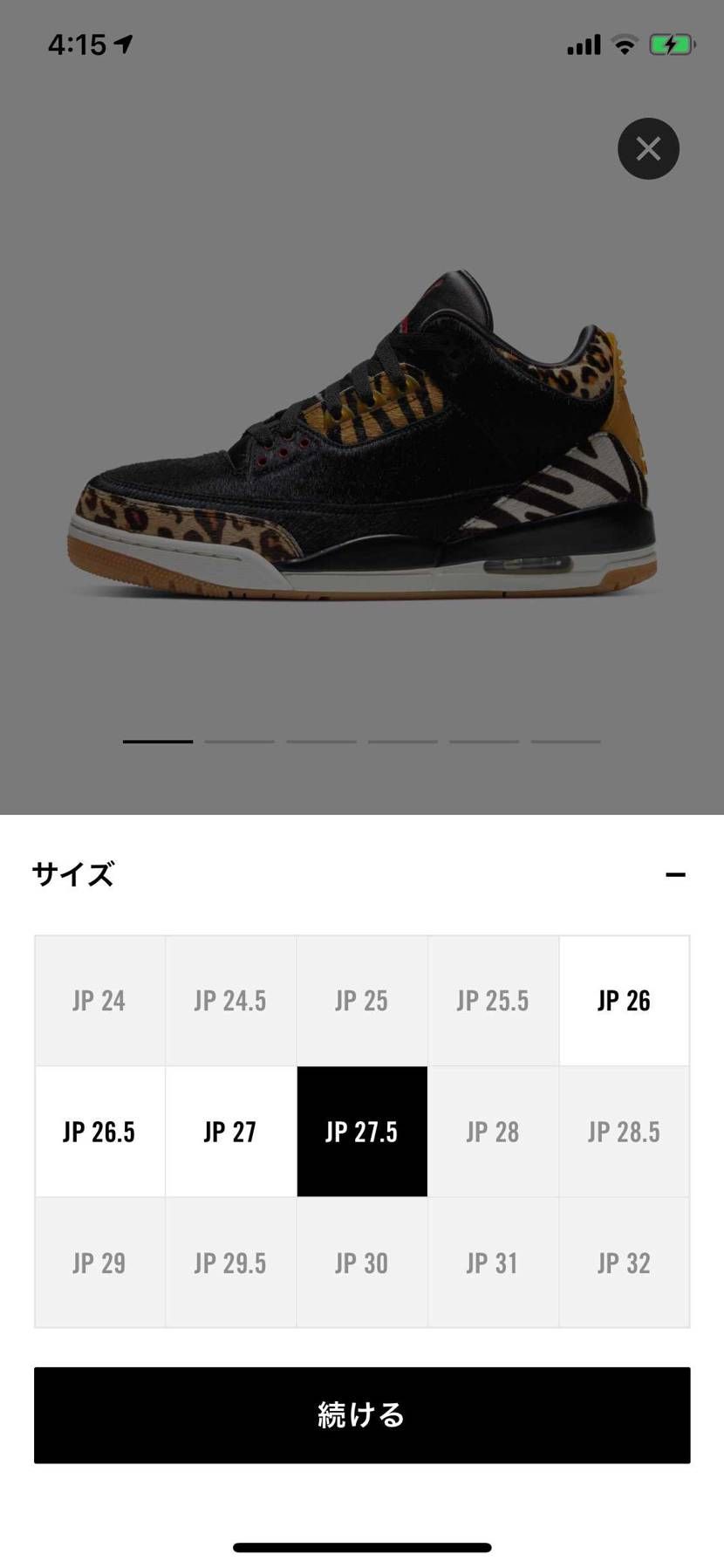Collapse the サイズ section
The height and width of the screenshot is (1568, 724).
click(675, 874)
